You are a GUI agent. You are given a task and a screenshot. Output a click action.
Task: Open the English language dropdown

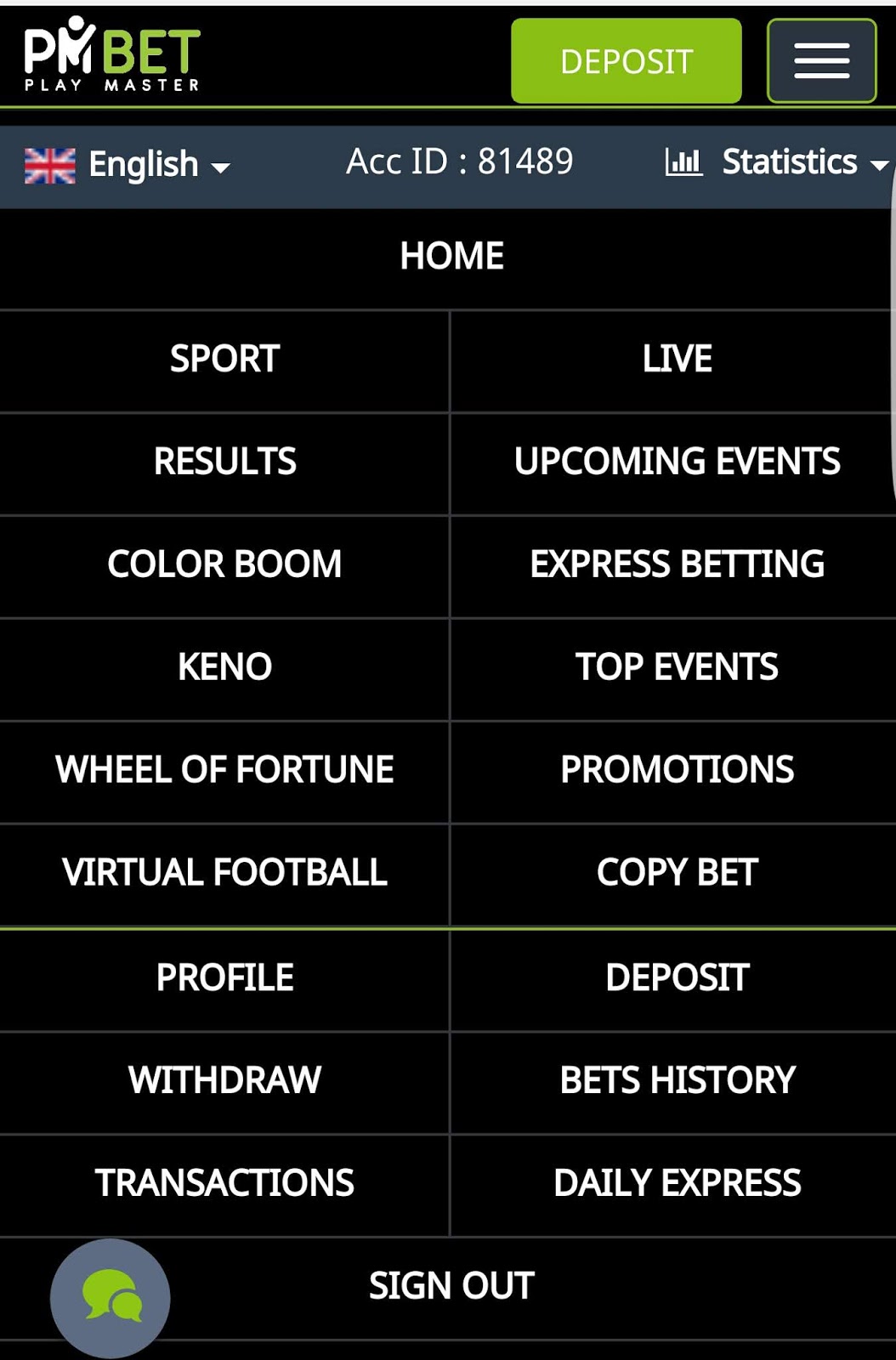point(128,165)
